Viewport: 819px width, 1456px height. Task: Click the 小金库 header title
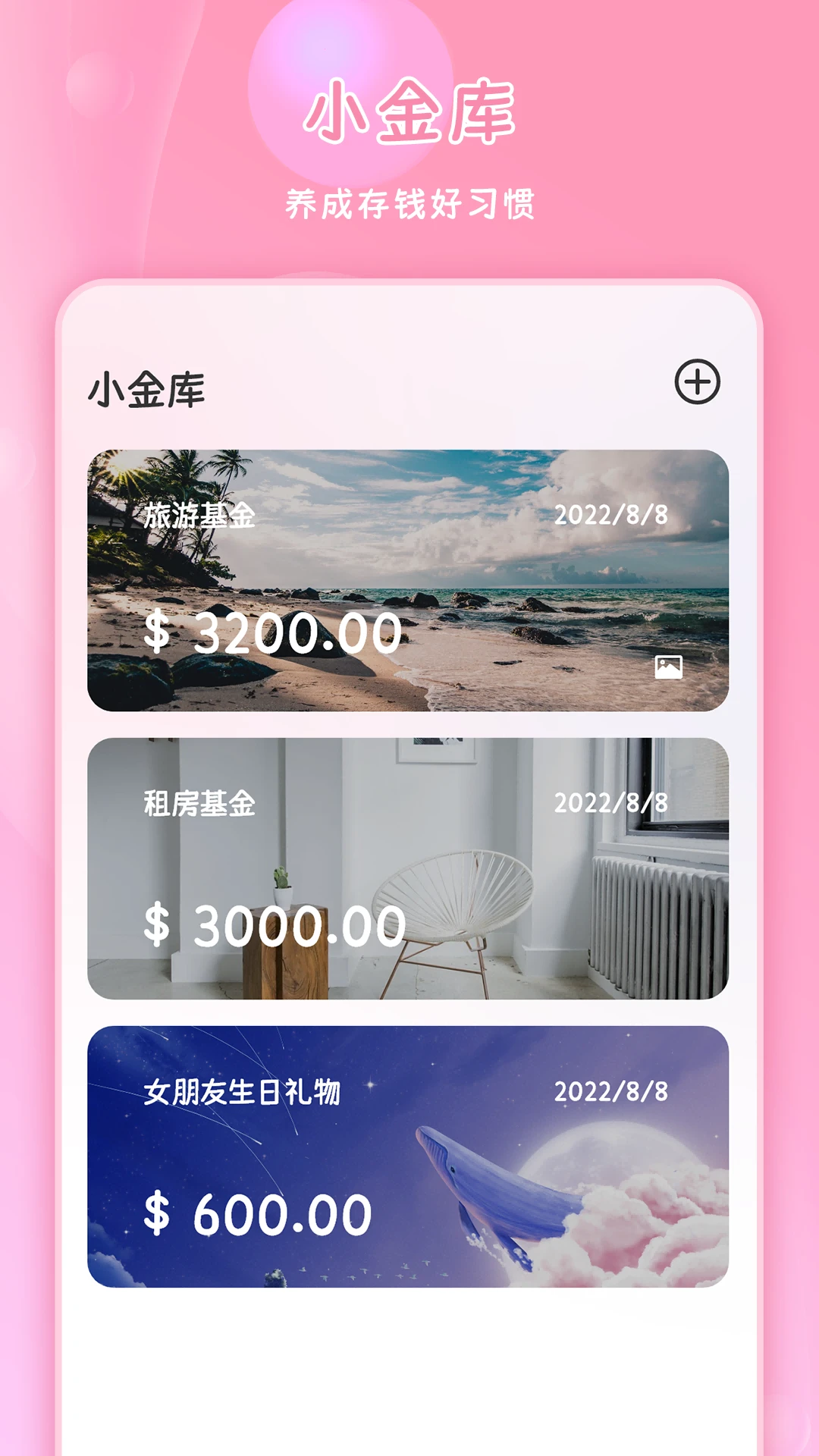click(146, 387)
